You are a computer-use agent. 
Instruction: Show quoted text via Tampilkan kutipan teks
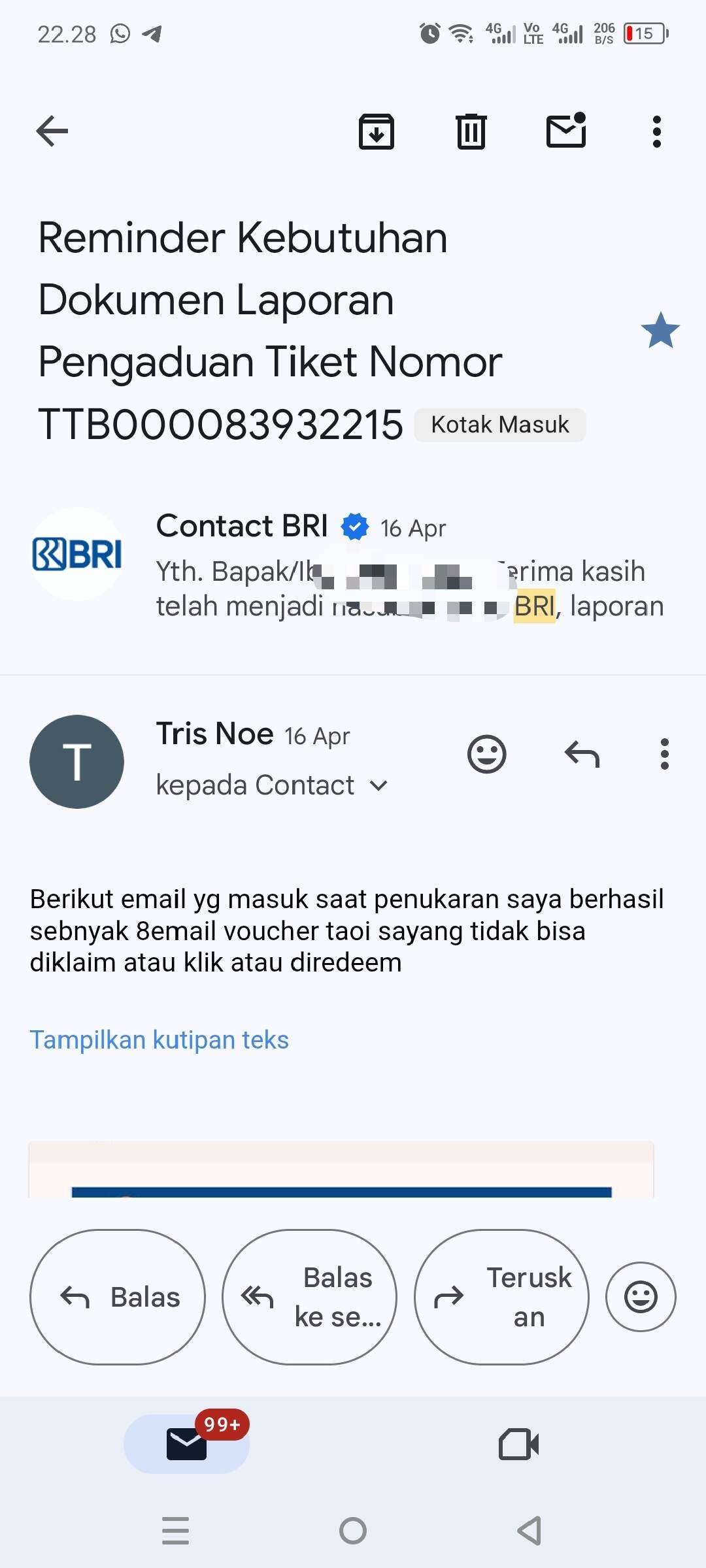tap(160, 1039)
